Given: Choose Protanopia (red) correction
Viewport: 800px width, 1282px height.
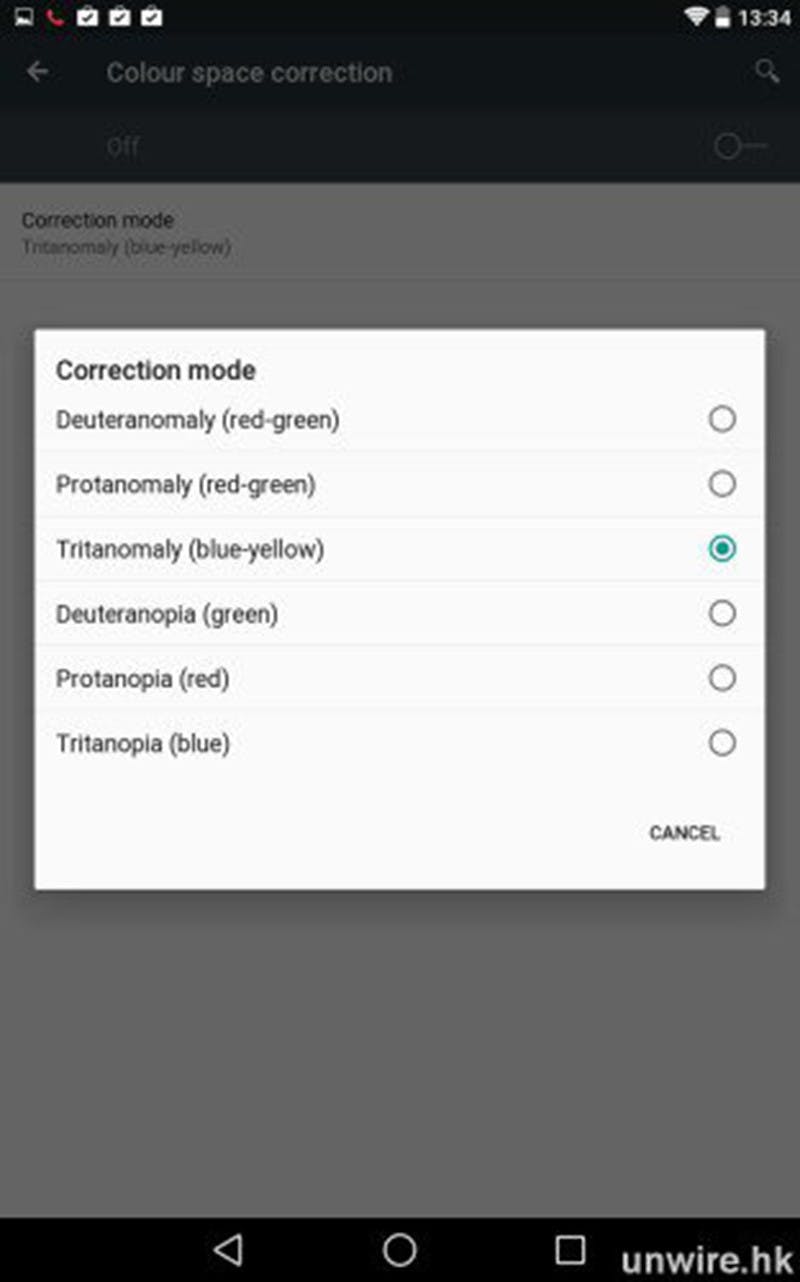Looking at the screenshot, I should (721, 678).
